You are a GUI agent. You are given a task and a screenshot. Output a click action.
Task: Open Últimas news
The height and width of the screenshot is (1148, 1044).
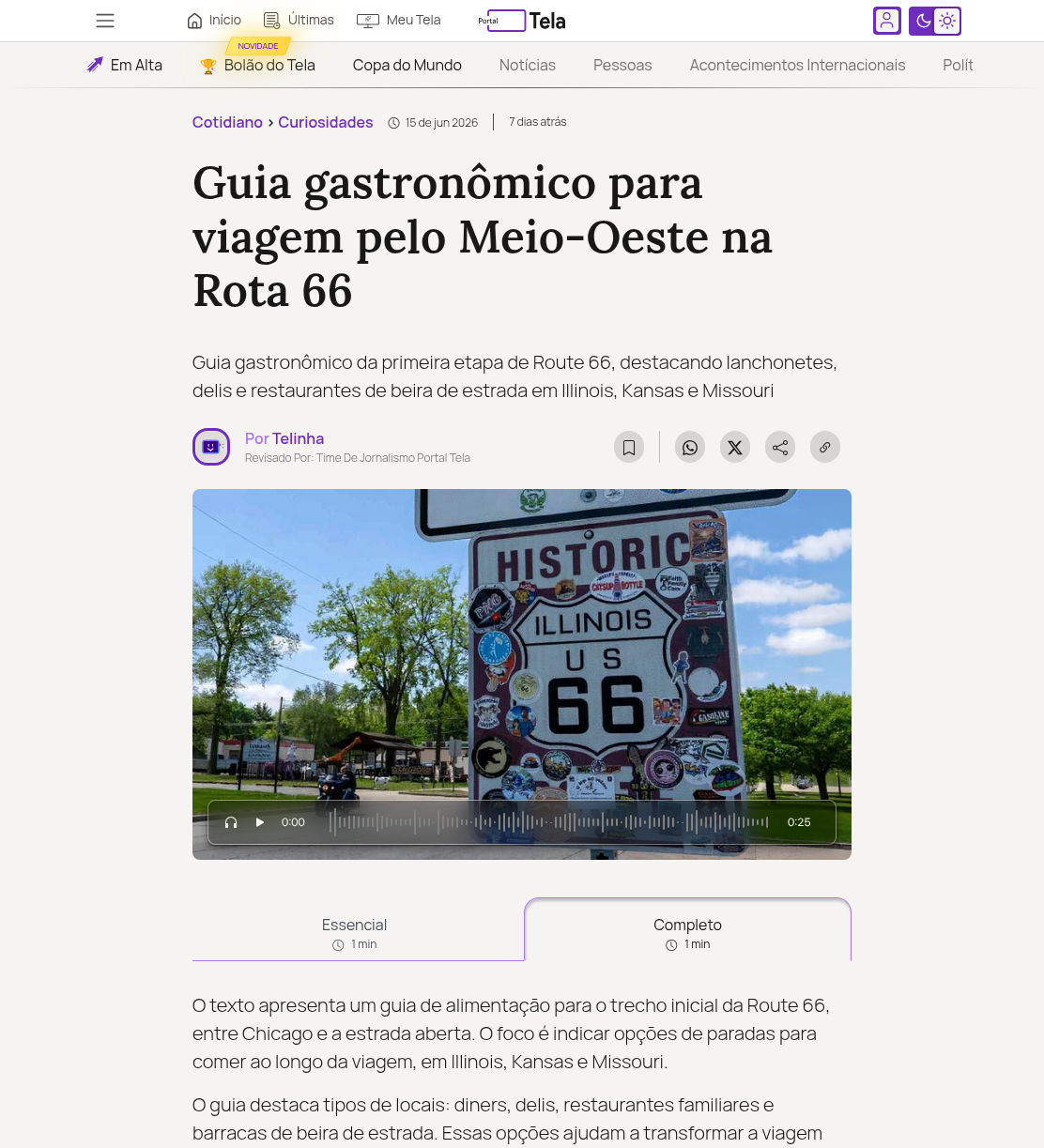[x=299, y=20]
